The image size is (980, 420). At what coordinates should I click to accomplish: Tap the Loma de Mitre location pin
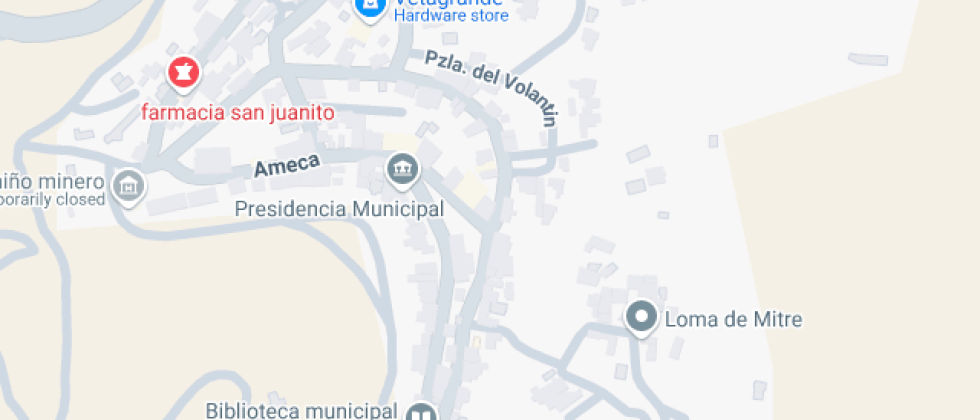pyautogui.click(x=641, y=318)
